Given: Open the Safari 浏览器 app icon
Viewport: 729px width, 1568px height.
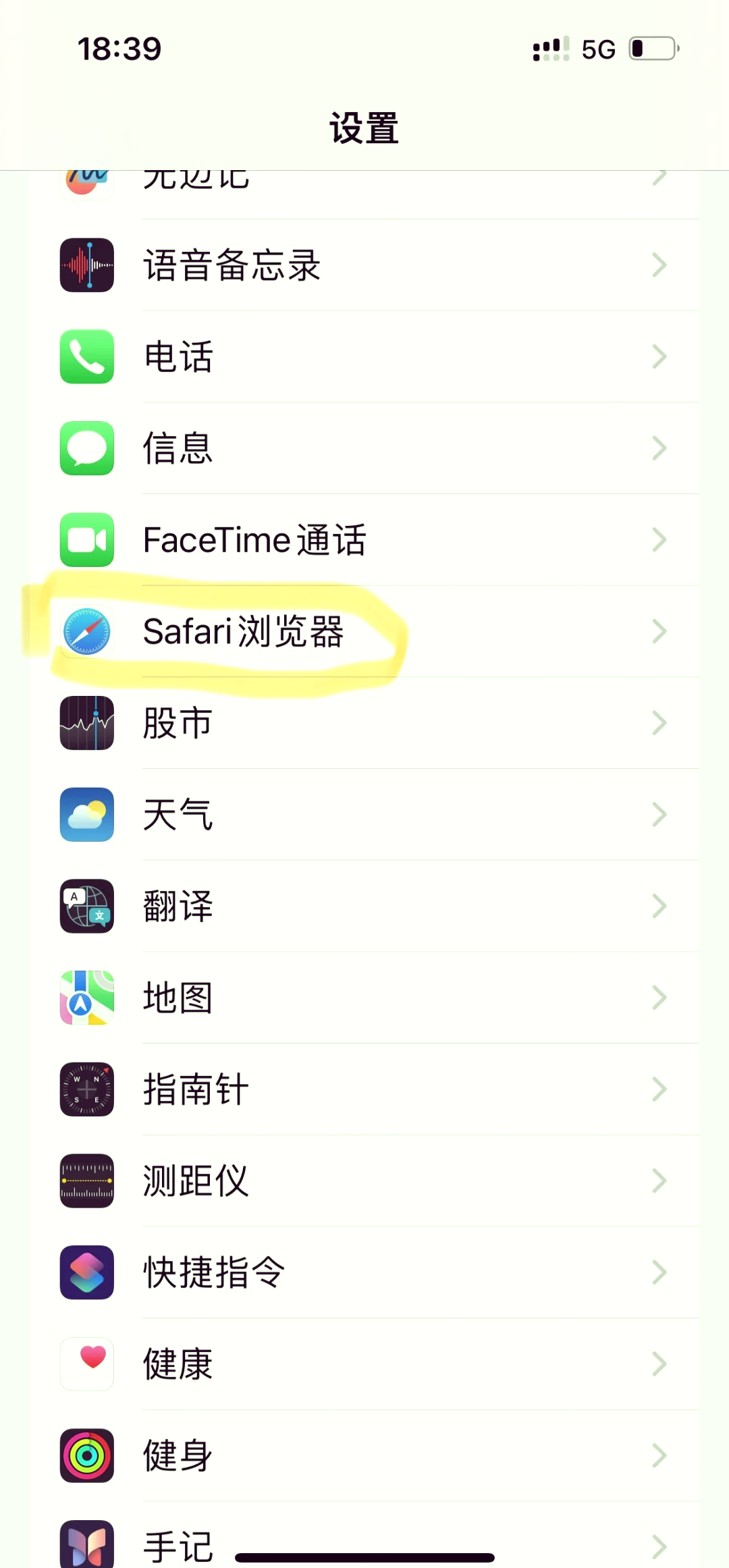Looking at the screenshot, I should pyautogui.click(x=86, y=632).
